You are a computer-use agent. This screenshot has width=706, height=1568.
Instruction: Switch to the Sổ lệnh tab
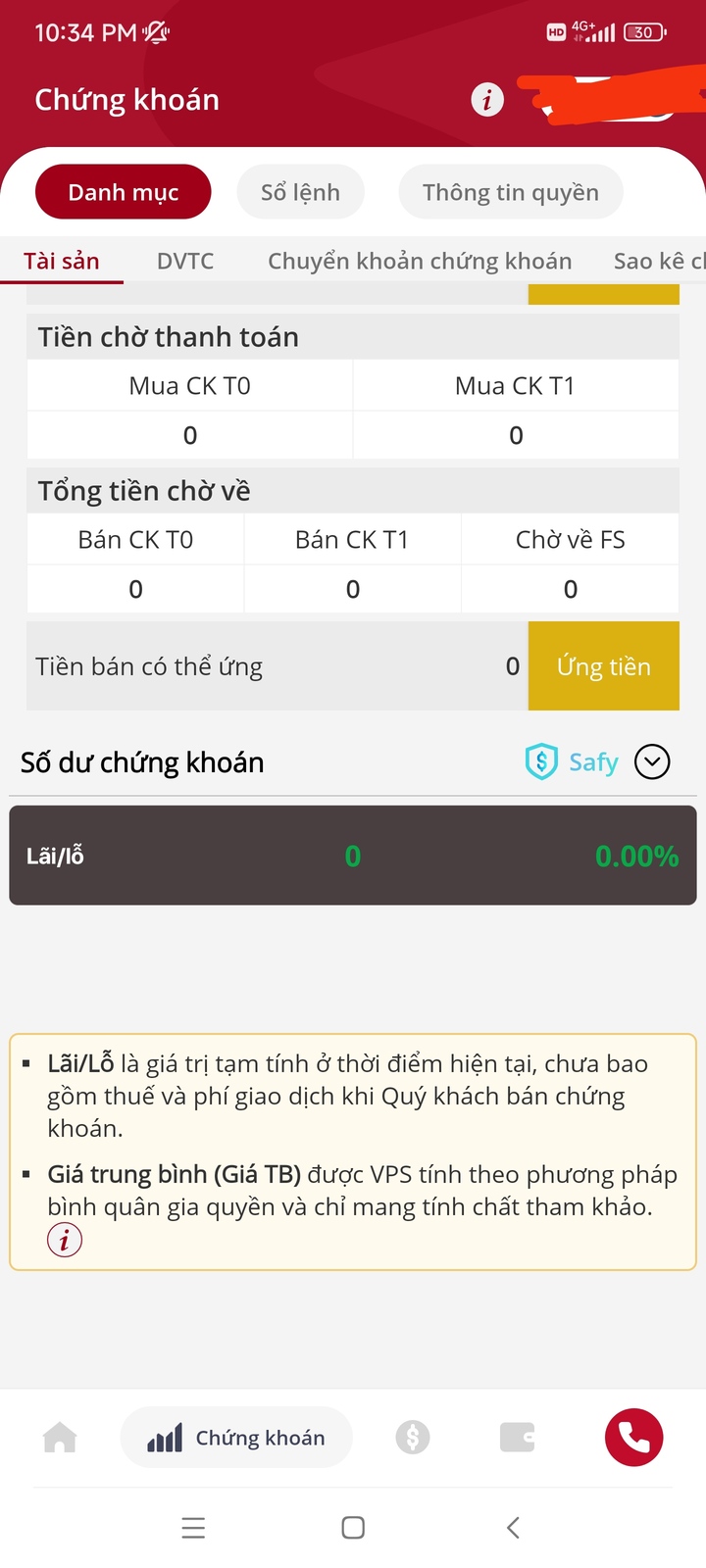tap(300, 192)
